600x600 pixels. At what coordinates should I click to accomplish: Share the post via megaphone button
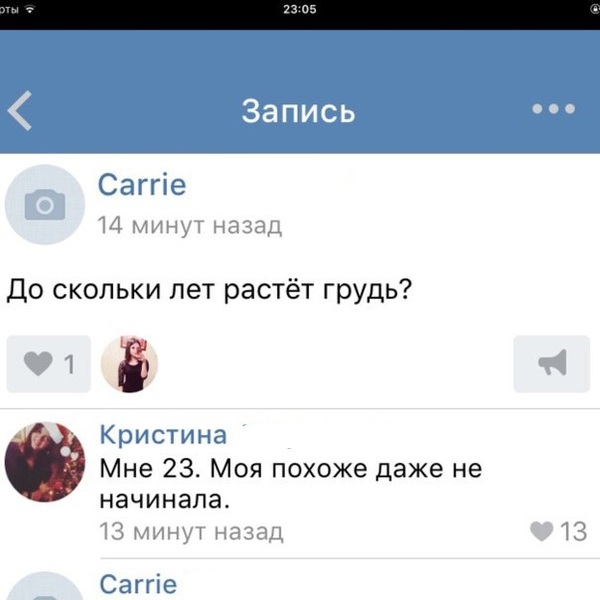click(x=551, y=364)
